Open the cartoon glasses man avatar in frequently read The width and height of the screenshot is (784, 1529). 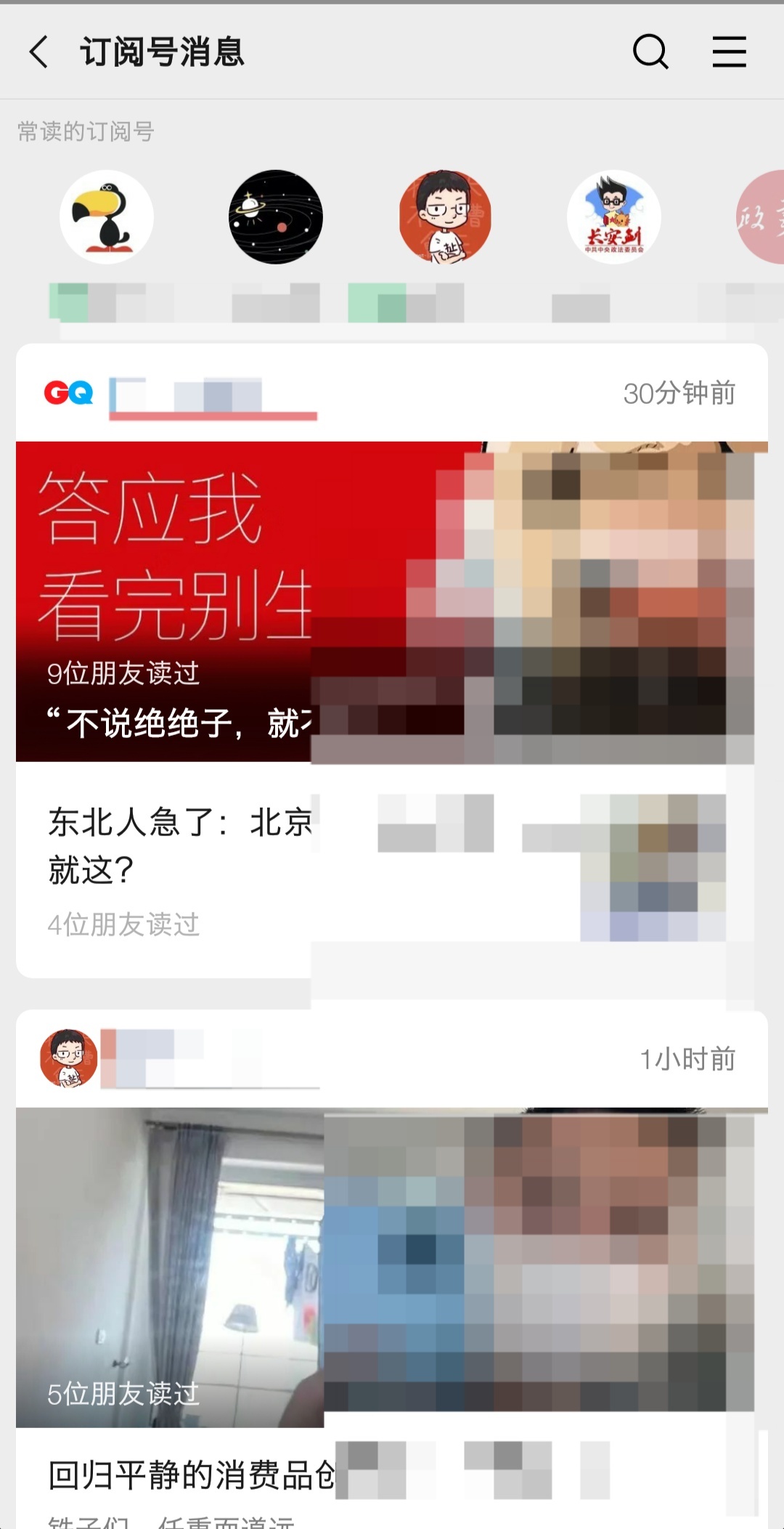pyautogui.click(x=445, y=217)
